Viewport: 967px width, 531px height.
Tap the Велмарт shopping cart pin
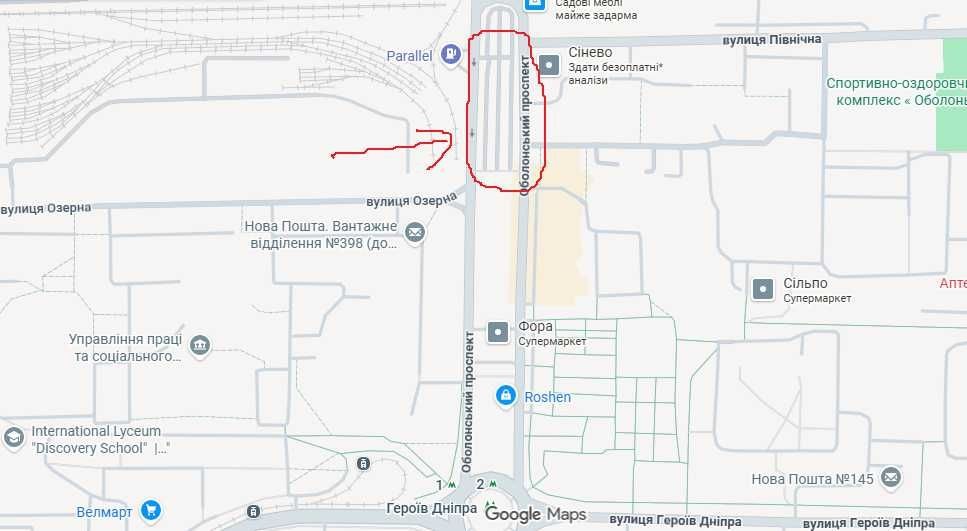pyautogui.click(x=151, y=511)
